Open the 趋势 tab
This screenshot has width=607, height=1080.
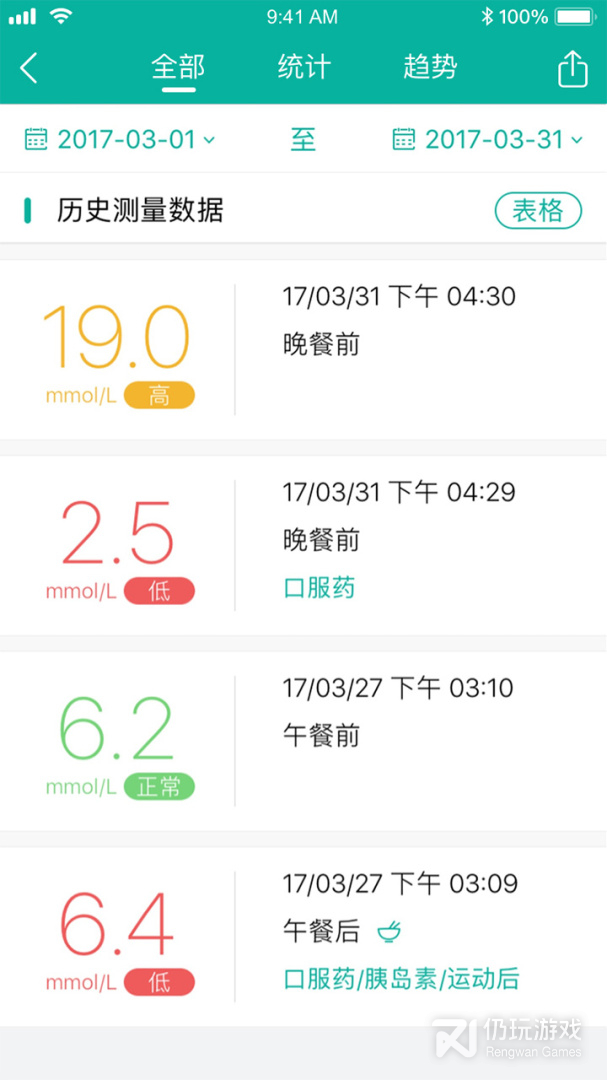(430, 68)
